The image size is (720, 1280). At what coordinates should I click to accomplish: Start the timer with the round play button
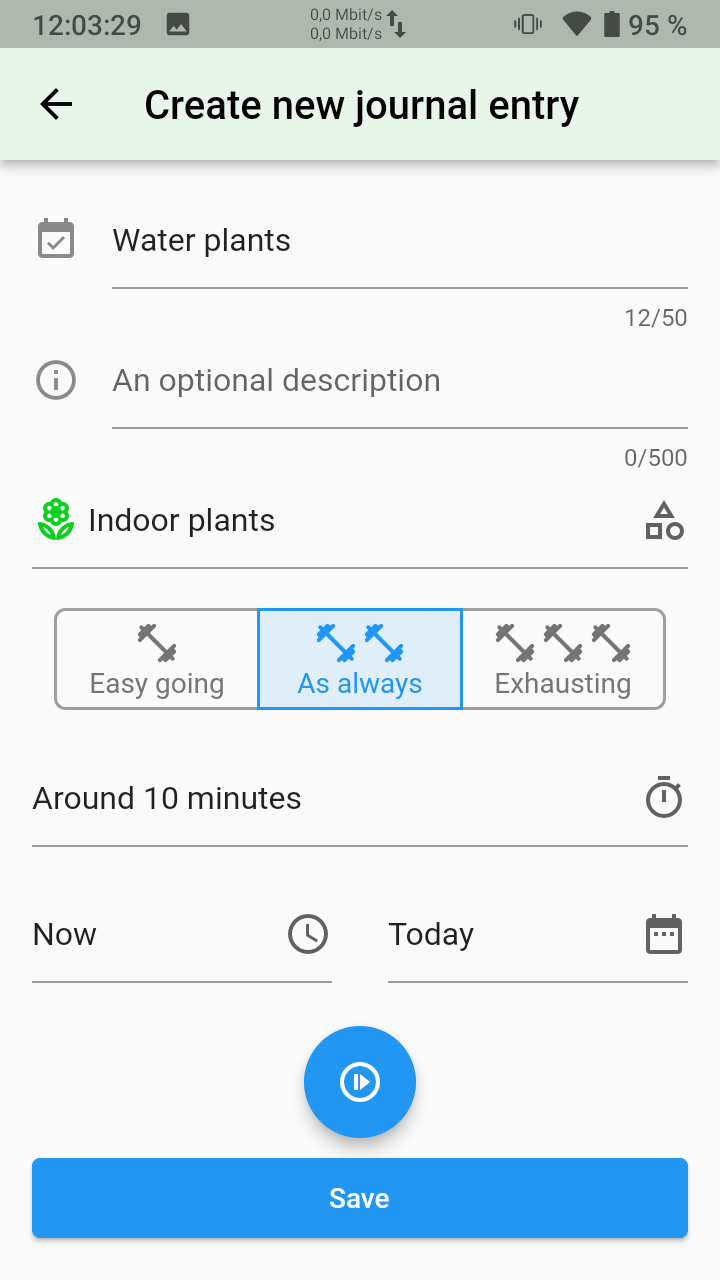(360, 1081)
